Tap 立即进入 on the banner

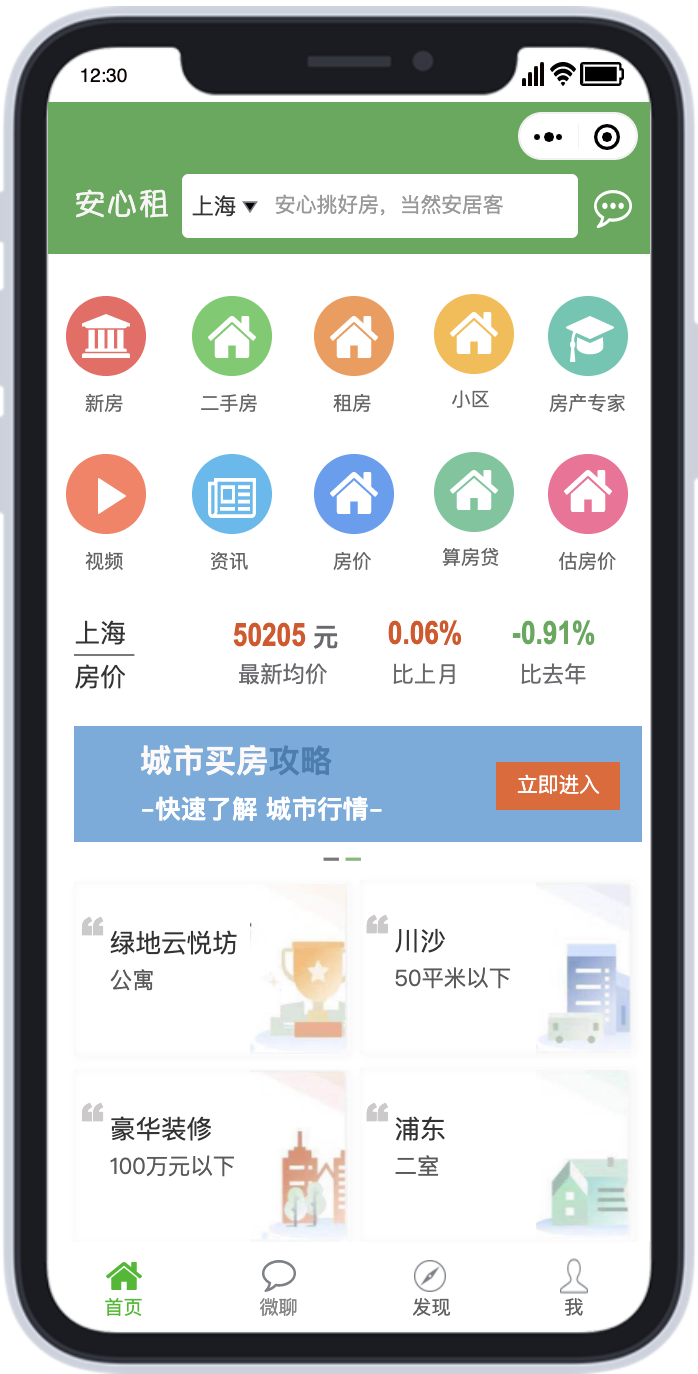click(557, 785)
